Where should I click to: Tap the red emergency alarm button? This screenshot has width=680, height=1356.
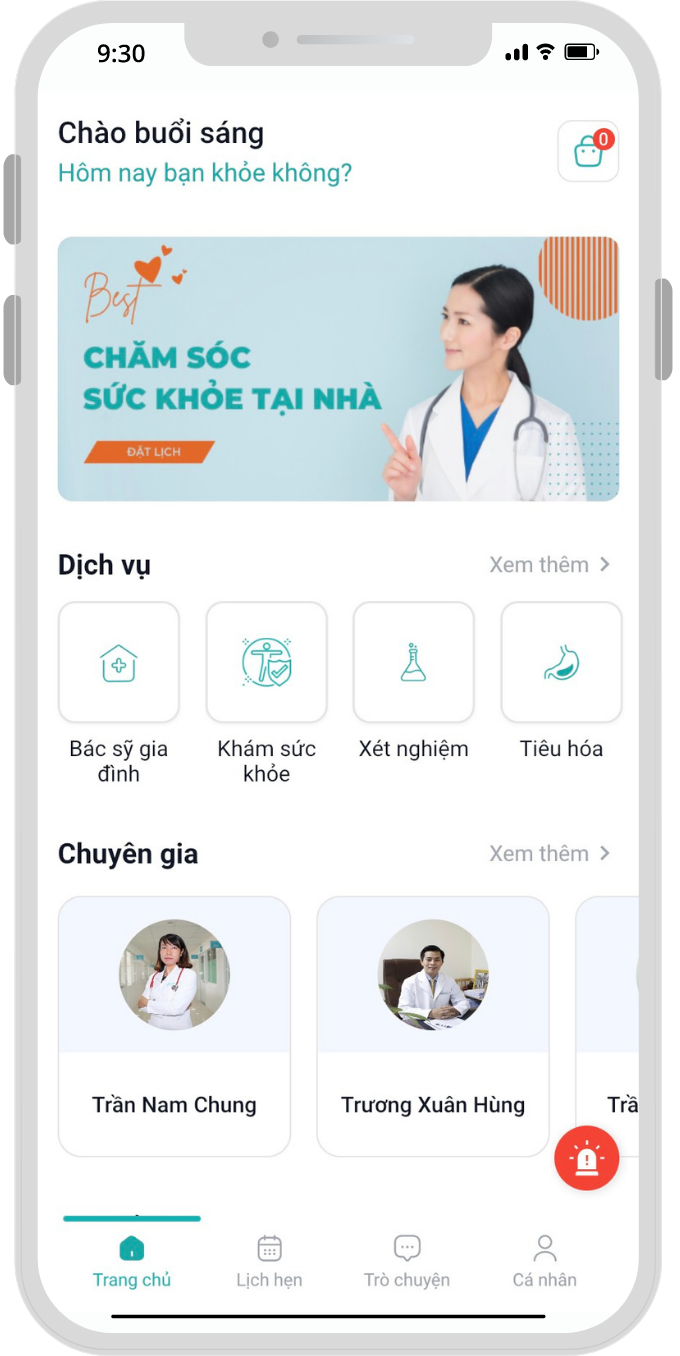pyautogui.click(x=587, y=1158)
